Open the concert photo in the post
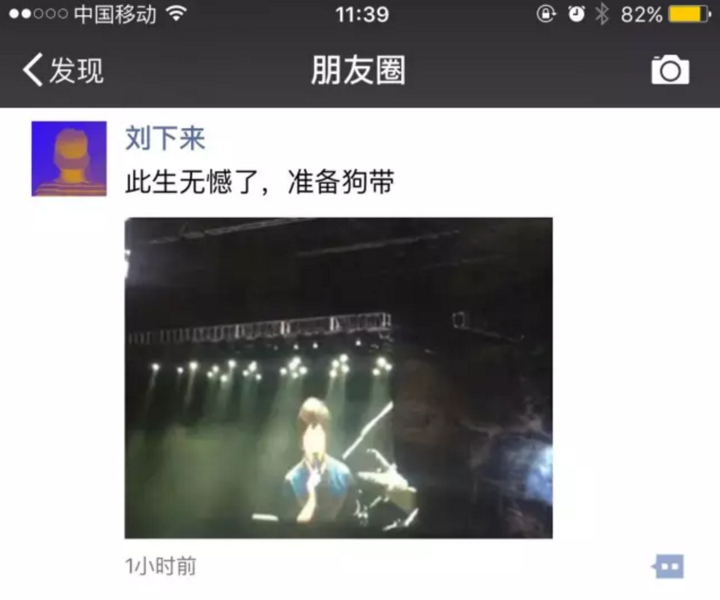Screen dimensions: 720x600 point(338,377)
